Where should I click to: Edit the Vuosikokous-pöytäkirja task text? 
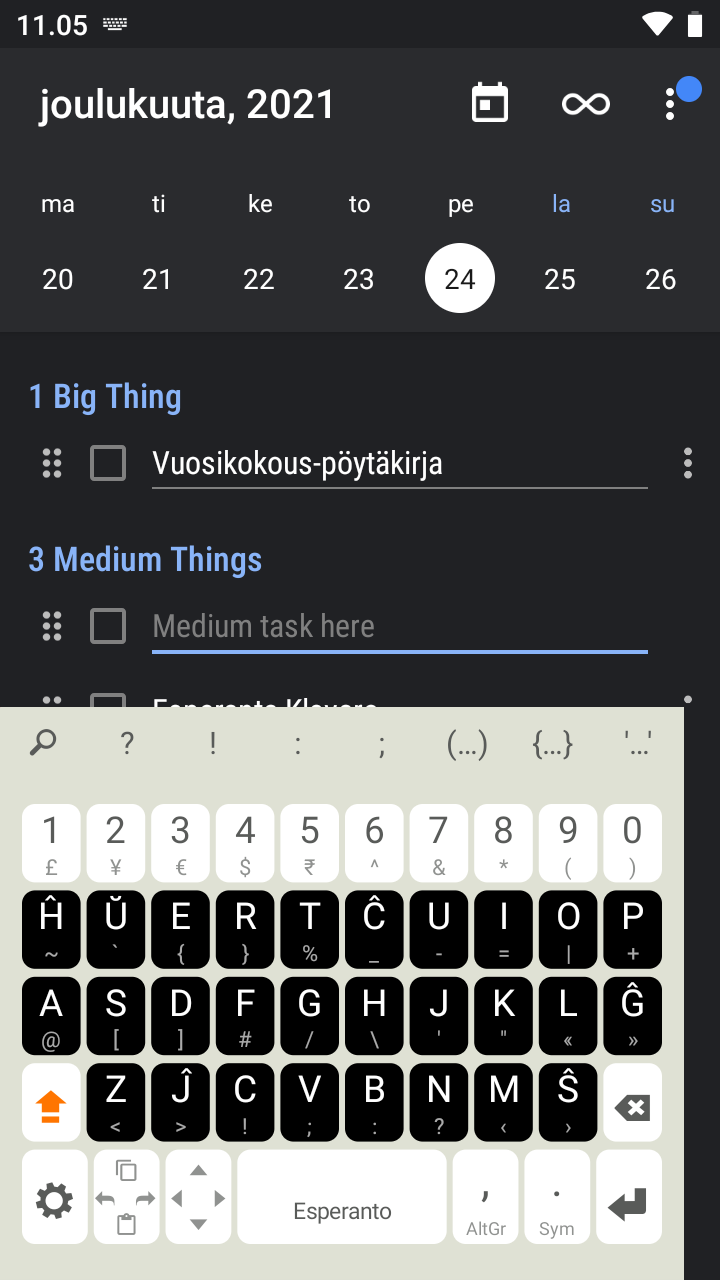(399, 464)
